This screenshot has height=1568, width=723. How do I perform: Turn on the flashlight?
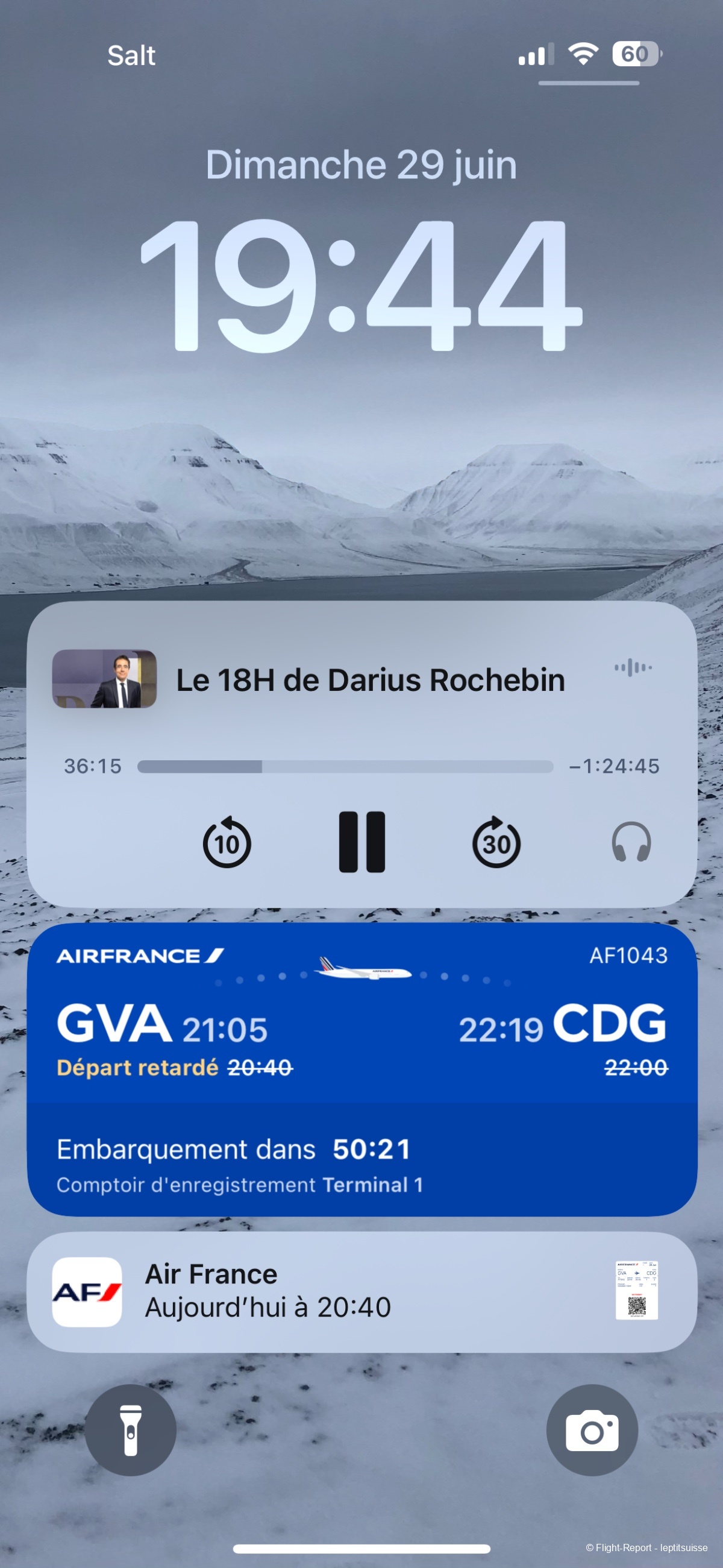click(130, 1430)
